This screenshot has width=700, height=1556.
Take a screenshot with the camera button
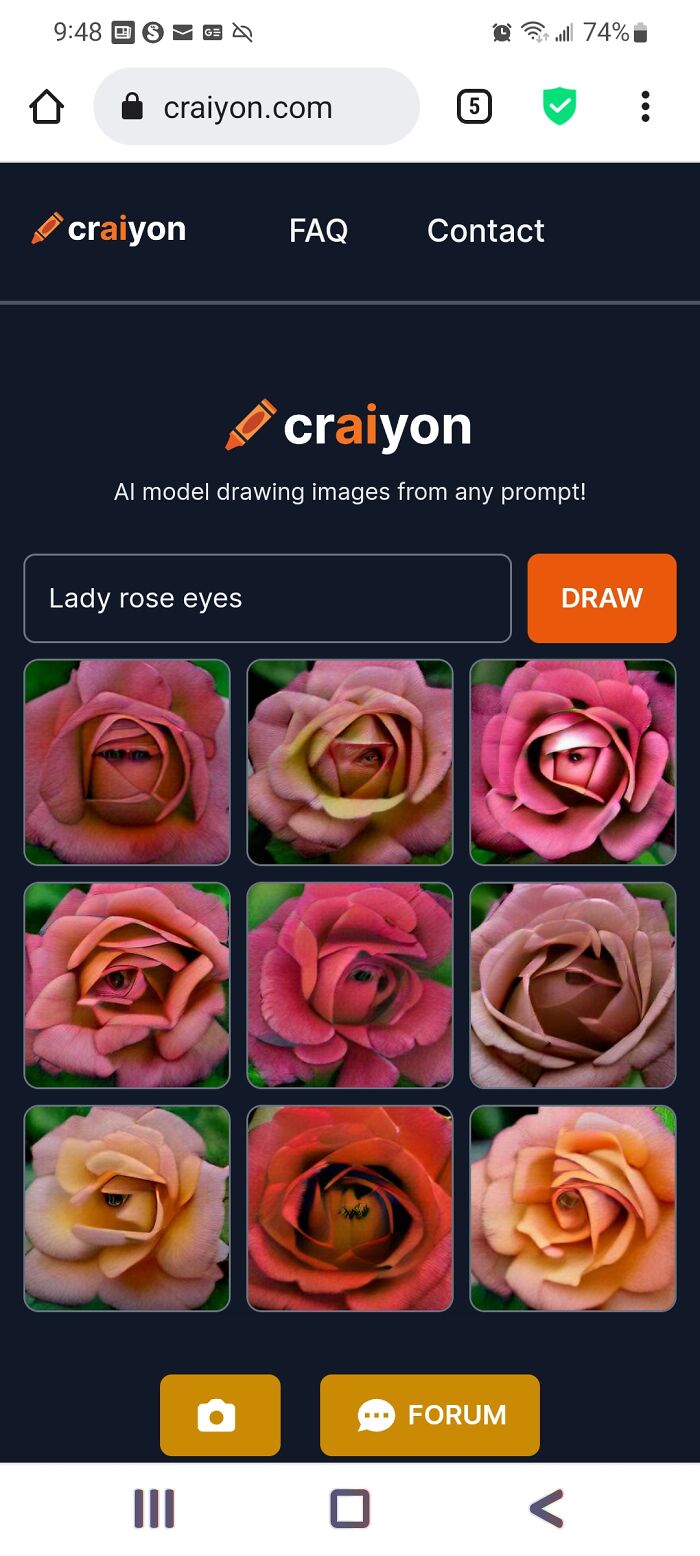tap(220, 1415)
